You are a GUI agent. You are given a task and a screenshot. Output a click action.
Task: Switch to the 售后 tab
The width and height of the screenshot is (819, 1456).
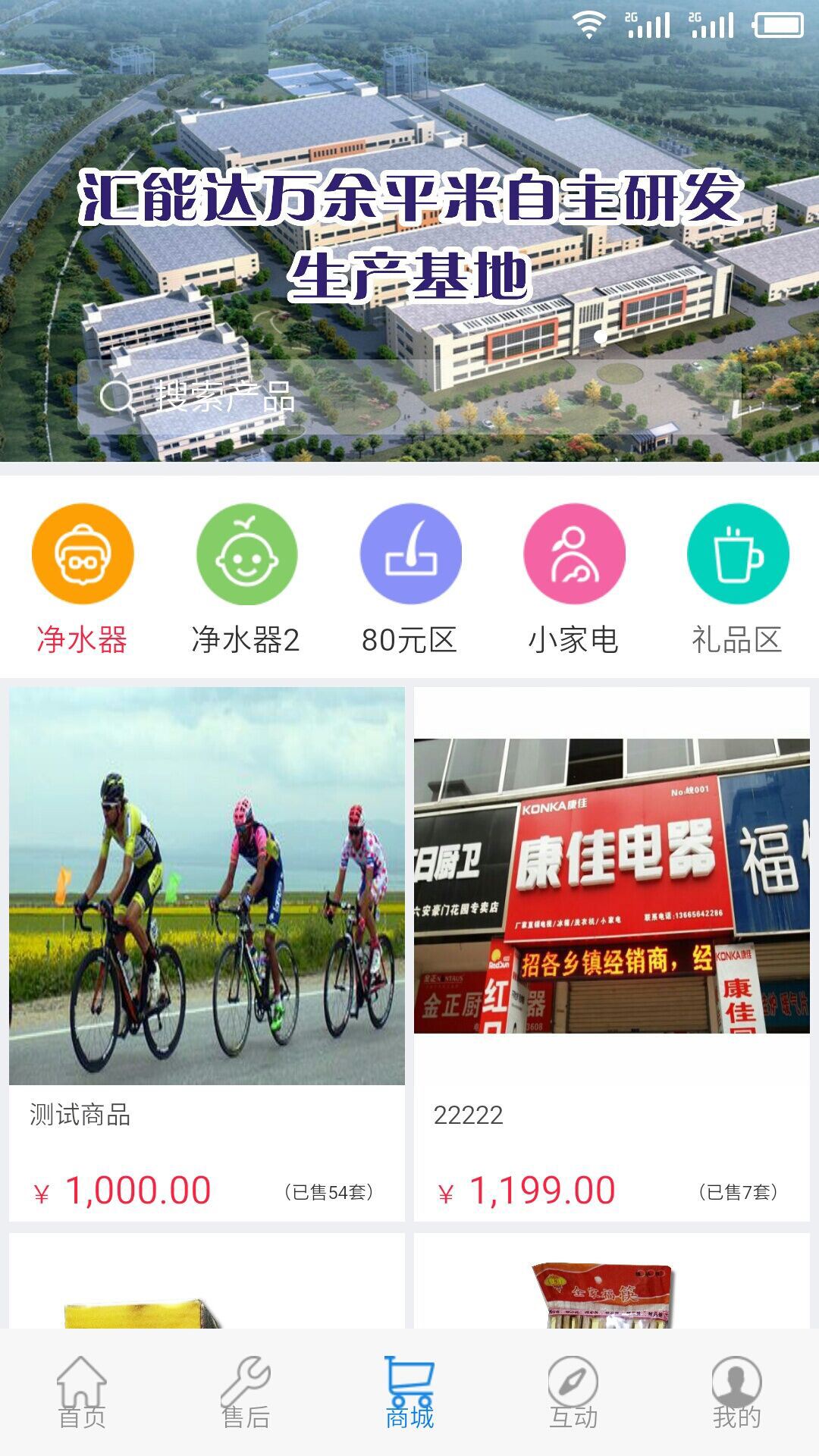[246, 1392]
